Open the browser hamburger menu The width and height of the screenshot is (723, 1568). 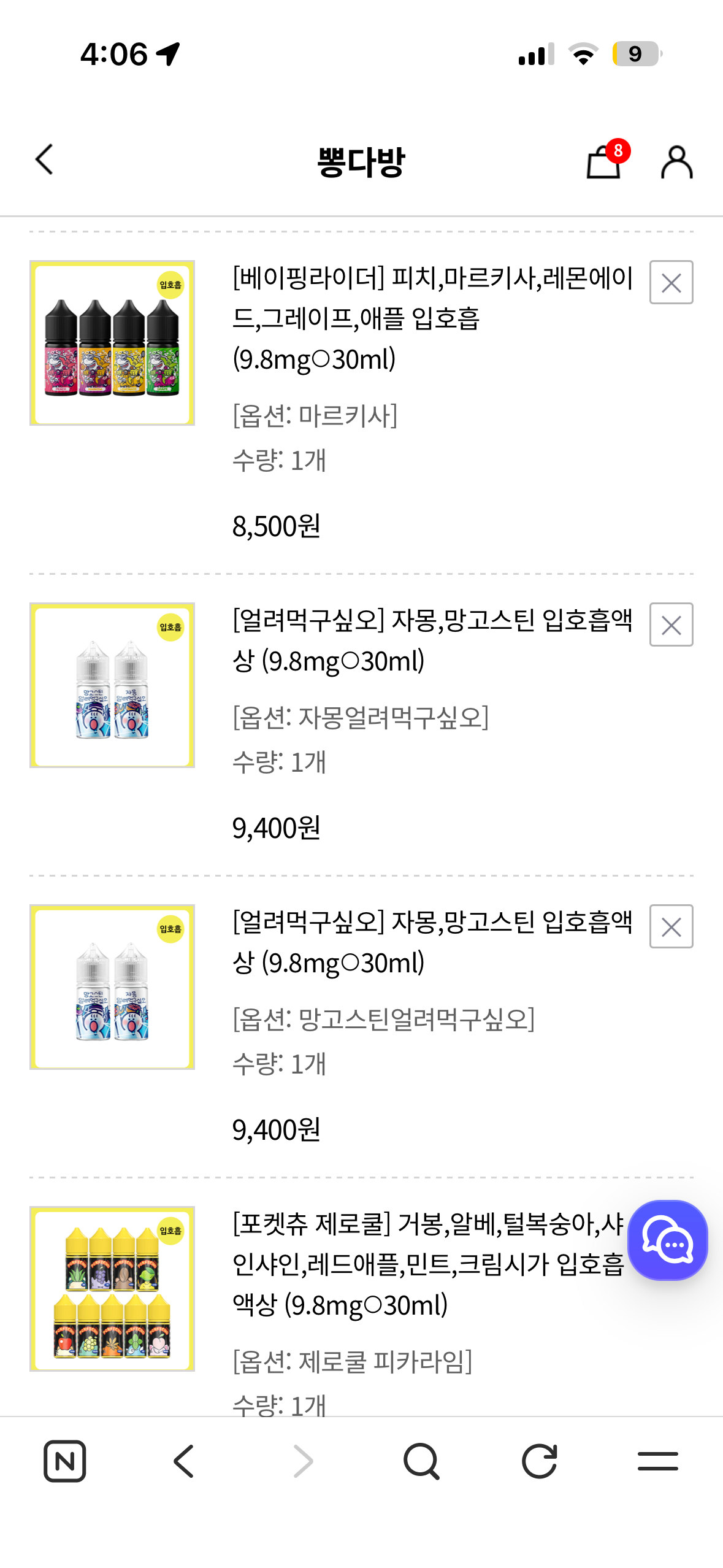658,1461
